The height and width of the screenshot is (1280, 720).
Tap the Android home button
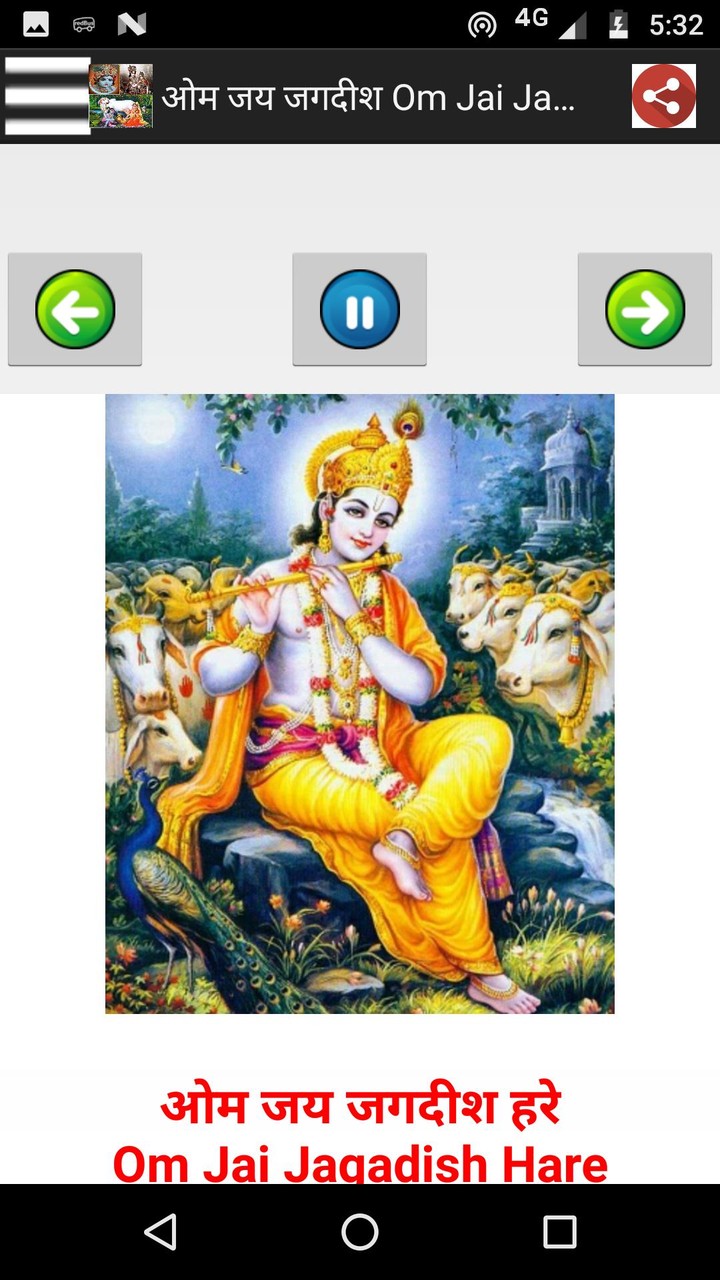point(360,1232)
